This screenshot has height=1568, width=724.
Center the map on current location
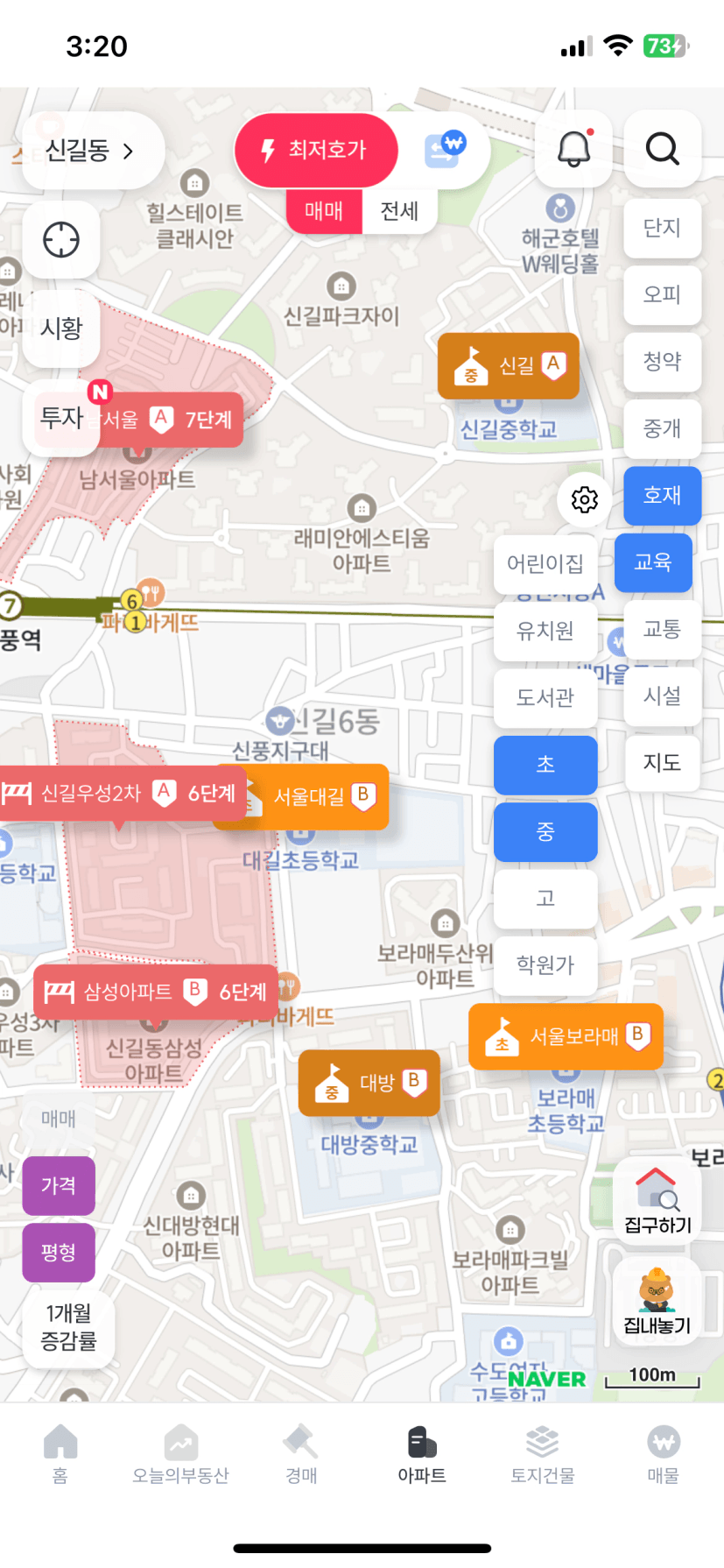61,239
